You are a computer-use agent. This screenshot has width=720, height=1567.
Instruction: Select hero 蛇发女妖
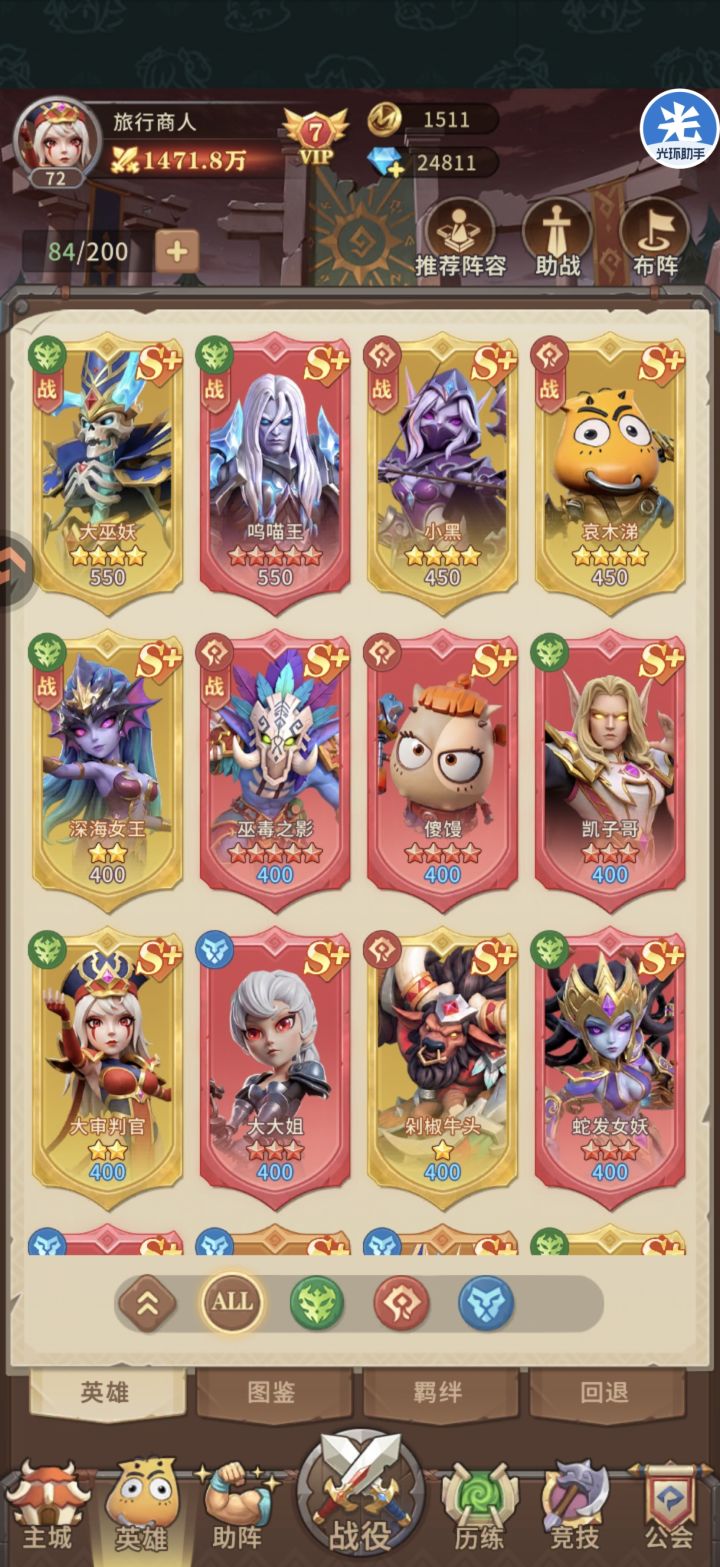pos(610,1058)
